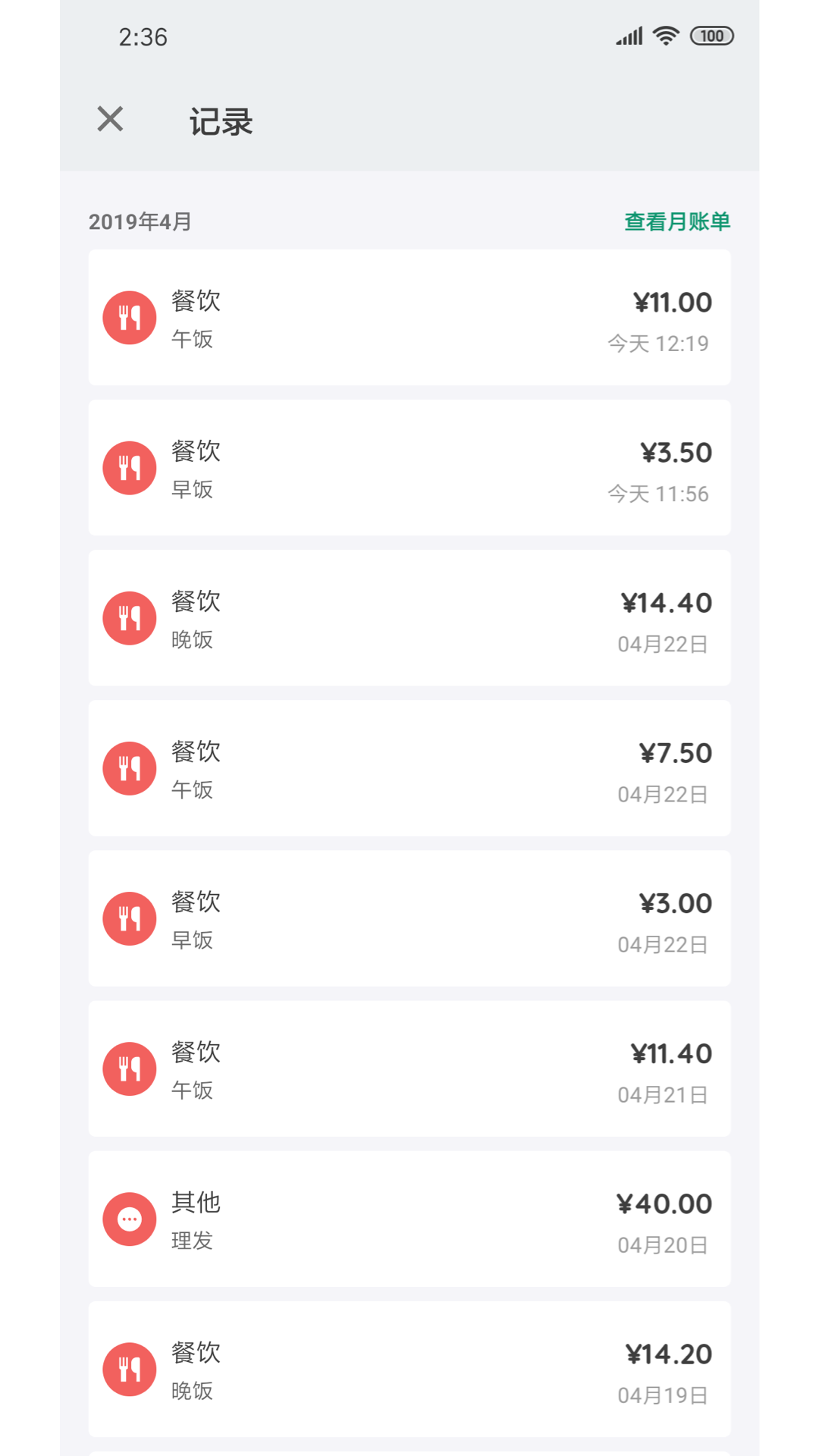Tap the 餐饮 icon on the 04月19日 晚饭 record
Image resolution: width=819 pixels, height=1456 pixels.
(129, 1368)
